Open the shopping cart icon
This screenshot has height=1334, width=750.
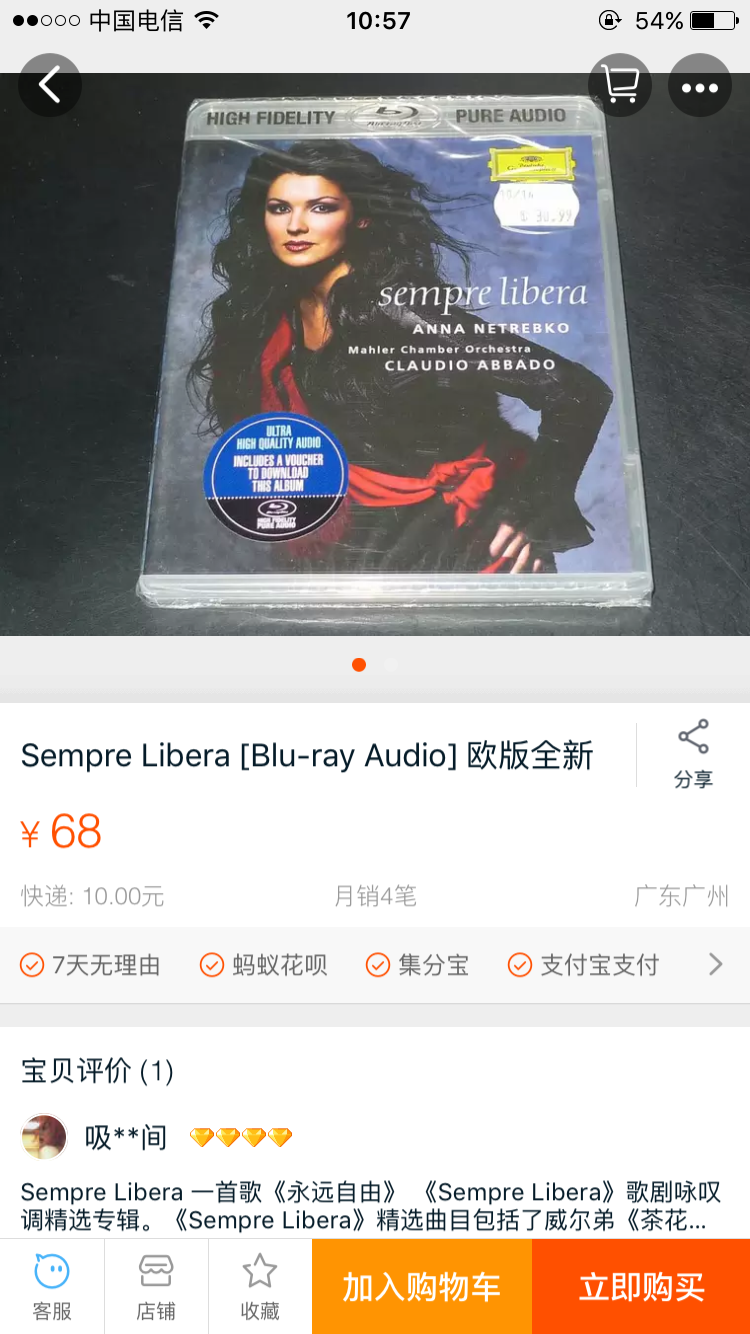tap(620, 85)
